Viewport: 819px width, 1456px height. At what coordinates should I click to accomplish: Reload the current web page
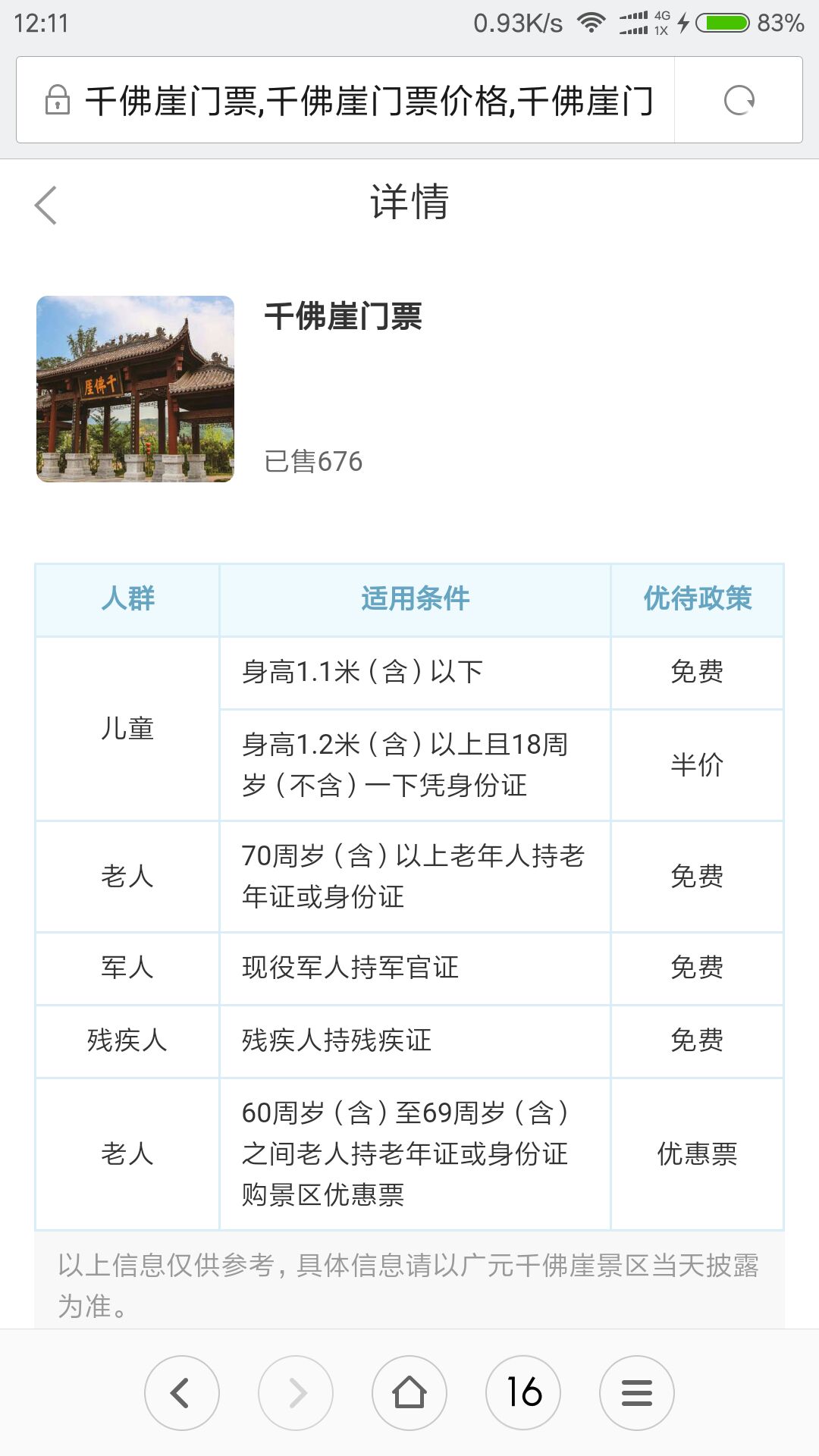[x=739, y=100]
